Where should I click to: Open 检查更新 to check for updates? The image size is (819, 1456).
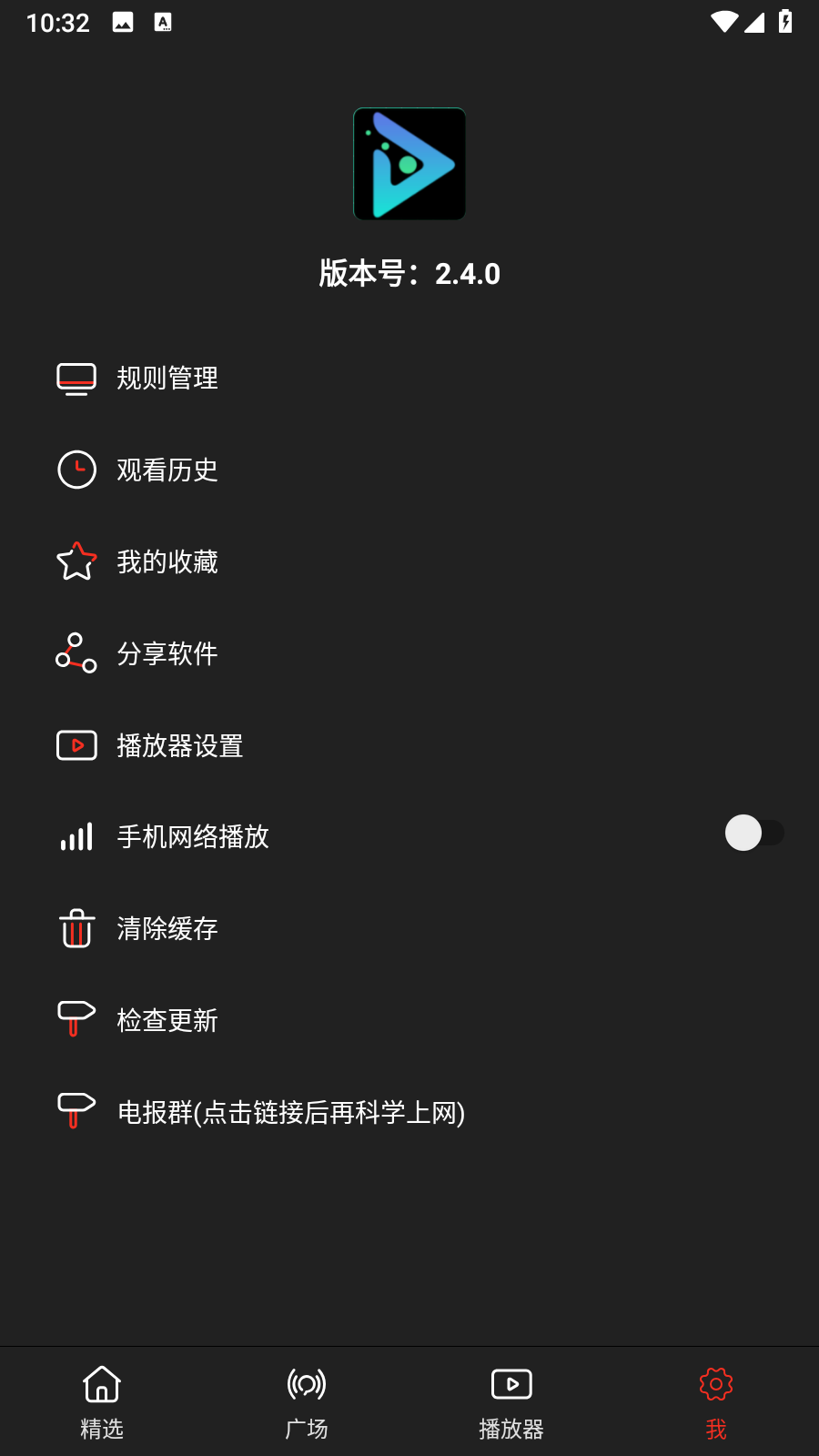(167, 1020)
